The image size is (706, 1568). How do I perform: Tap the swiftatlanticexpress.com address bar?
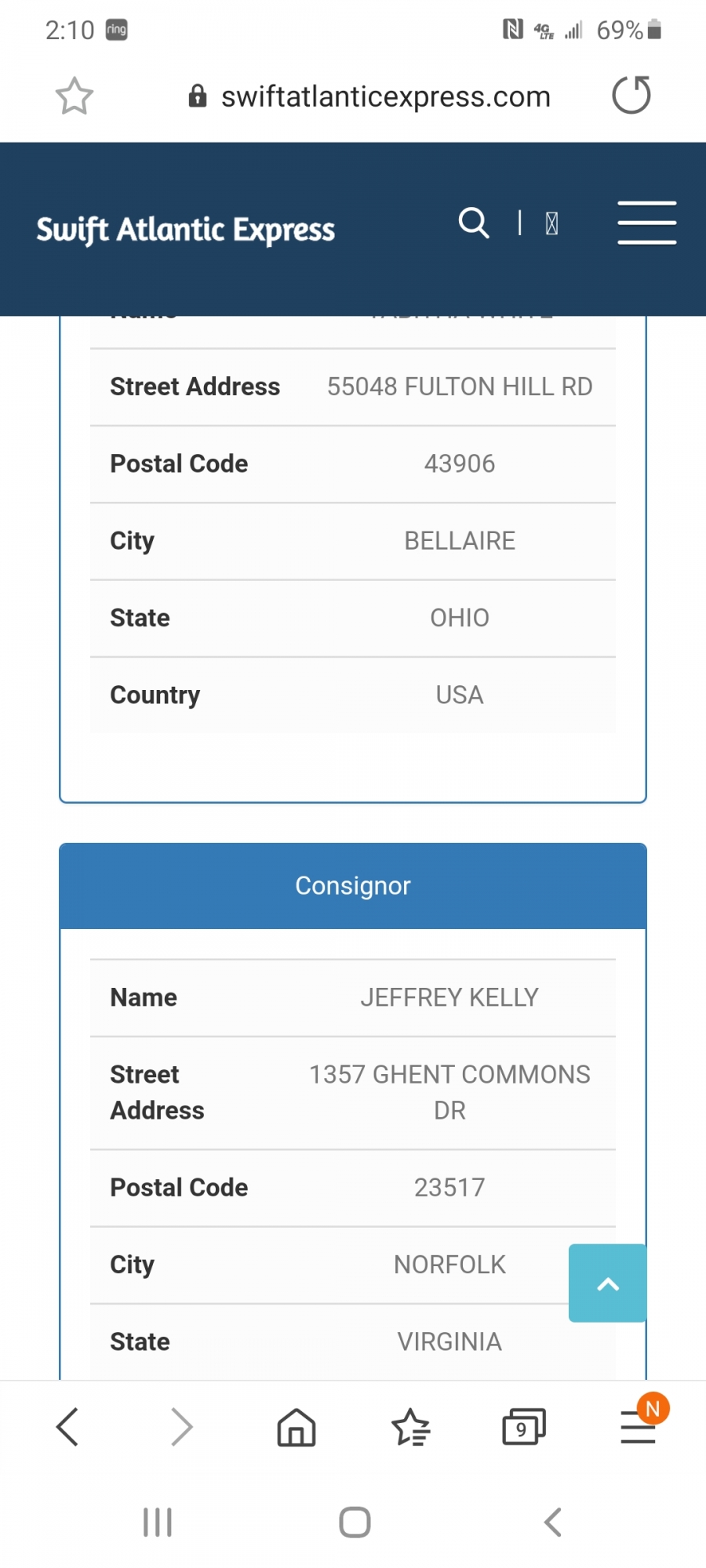coord(369,96)
